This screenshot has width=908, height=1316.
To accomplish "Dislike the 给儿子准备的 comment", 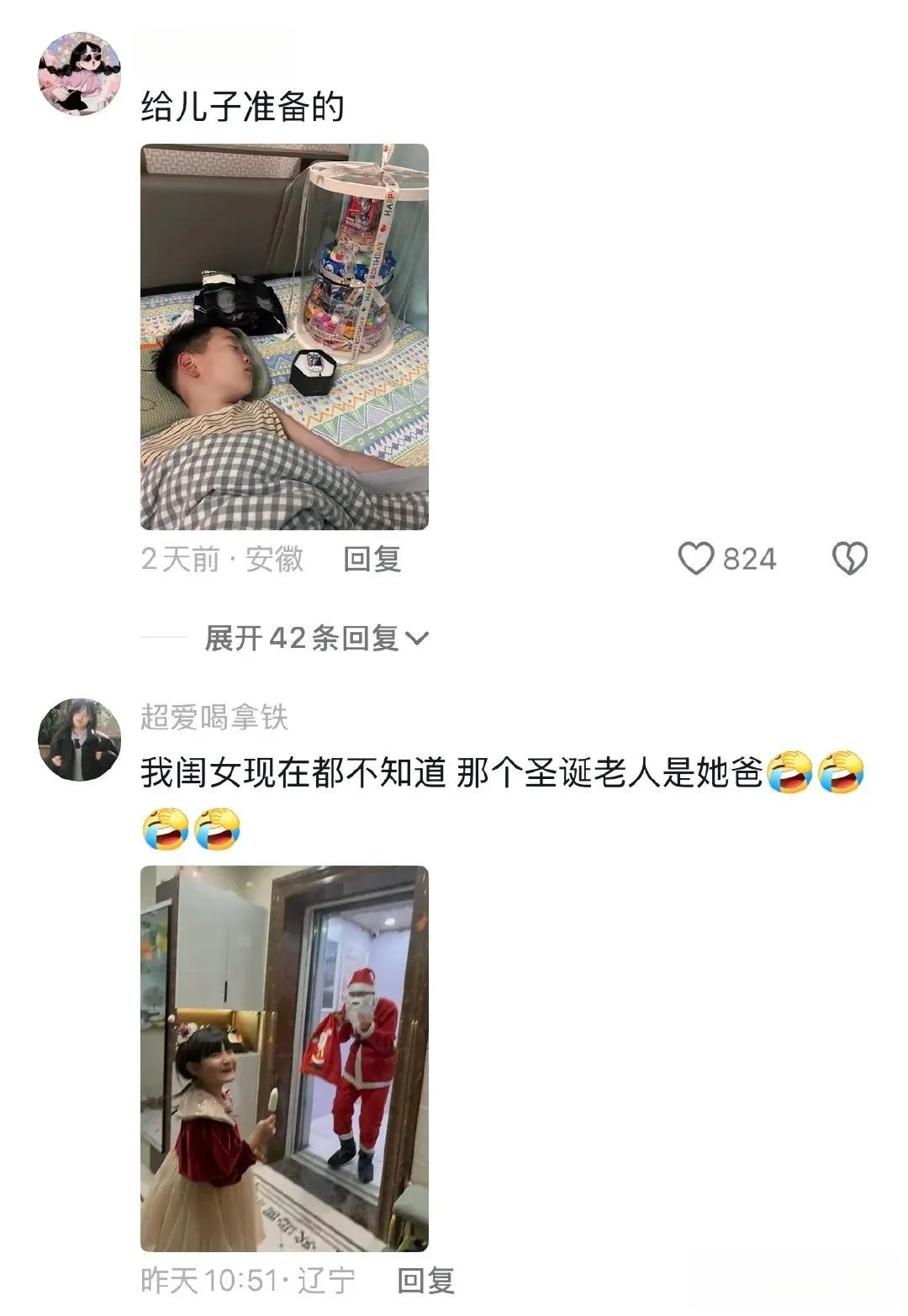I will click(849, 559).
